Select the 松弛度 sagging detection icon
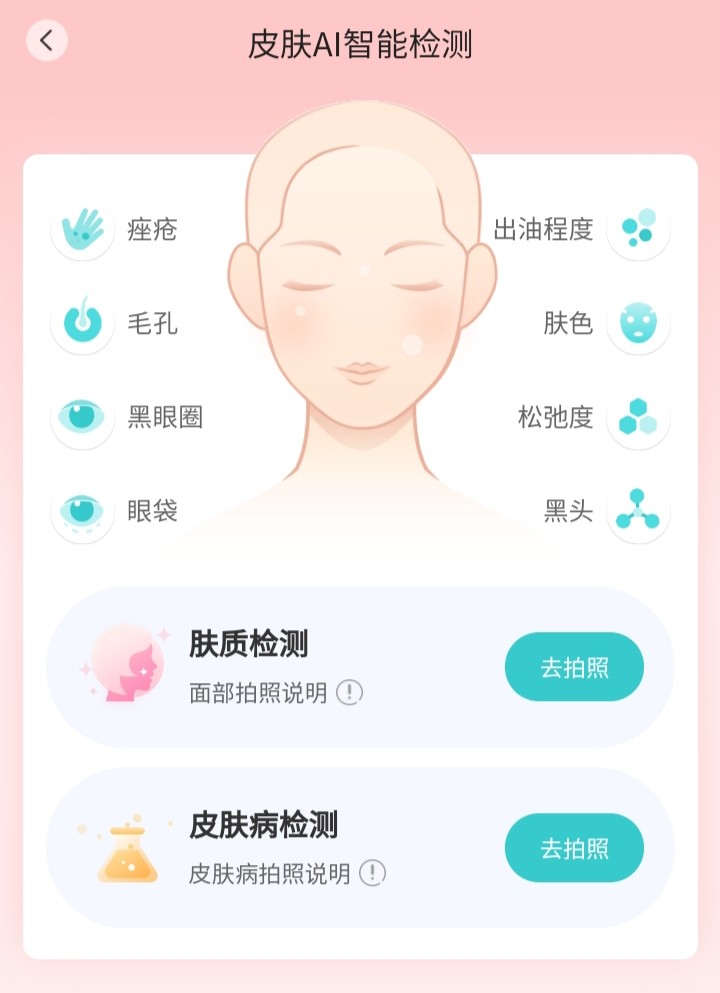 (x=638, y=419)
